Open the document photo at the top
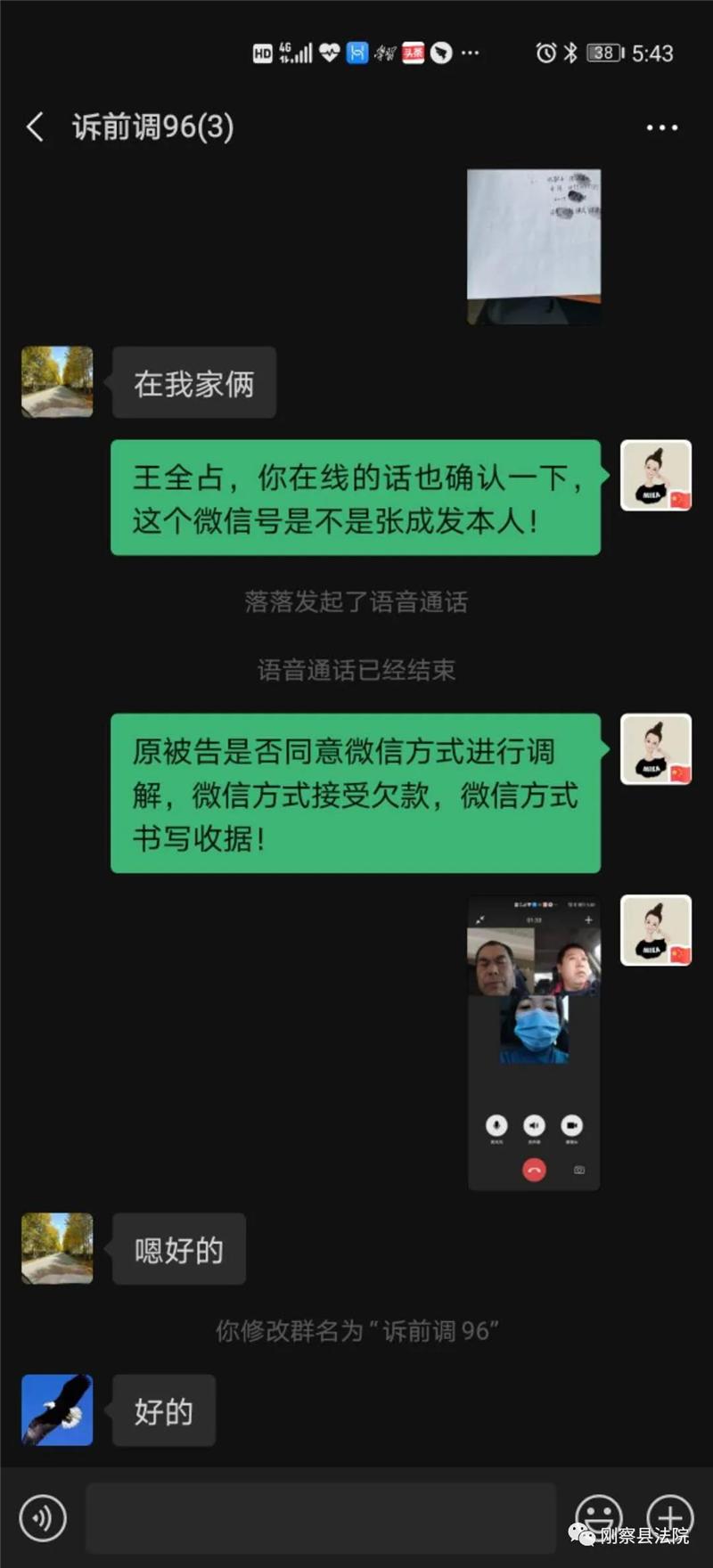 [x=534, y=246]
